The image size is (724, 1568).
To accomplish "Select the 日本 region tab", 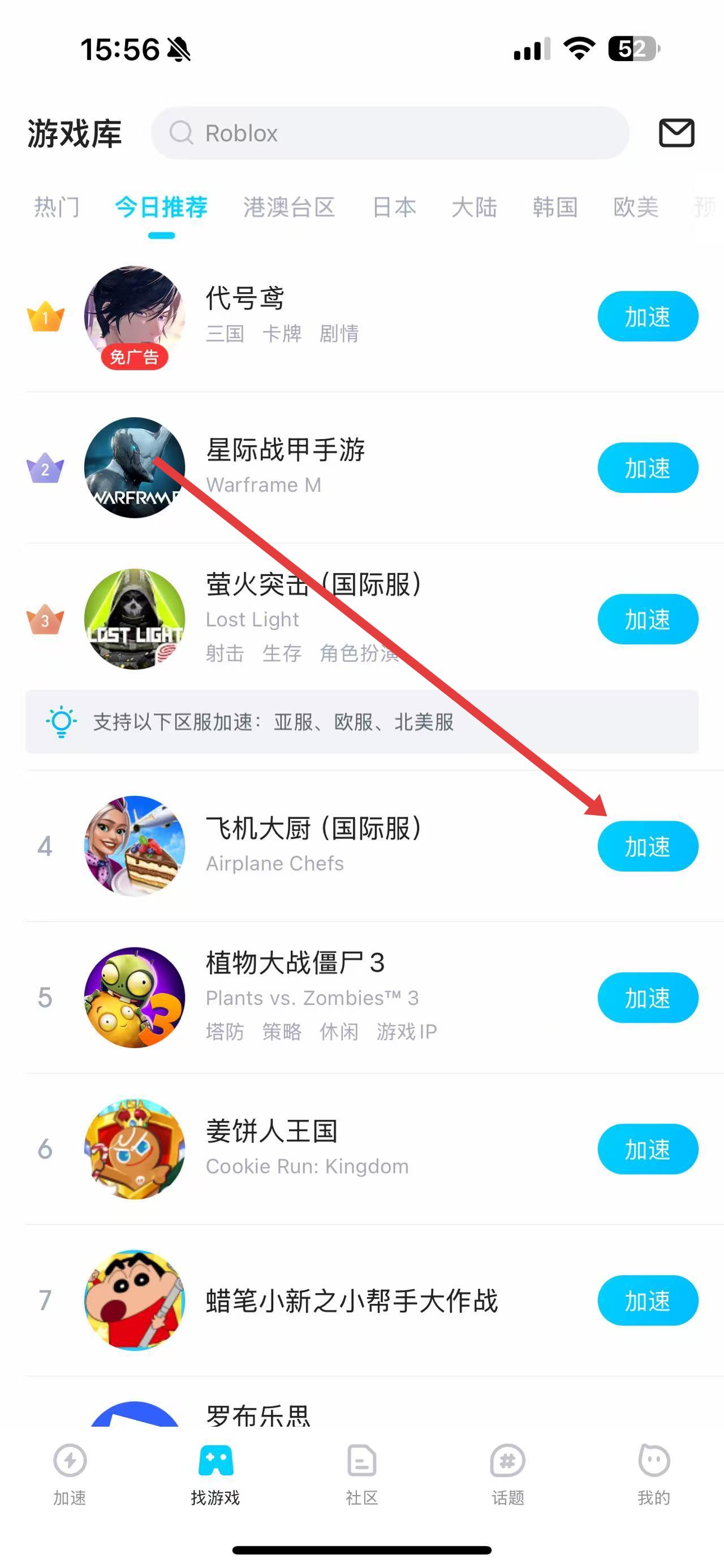I will point(394,207).
